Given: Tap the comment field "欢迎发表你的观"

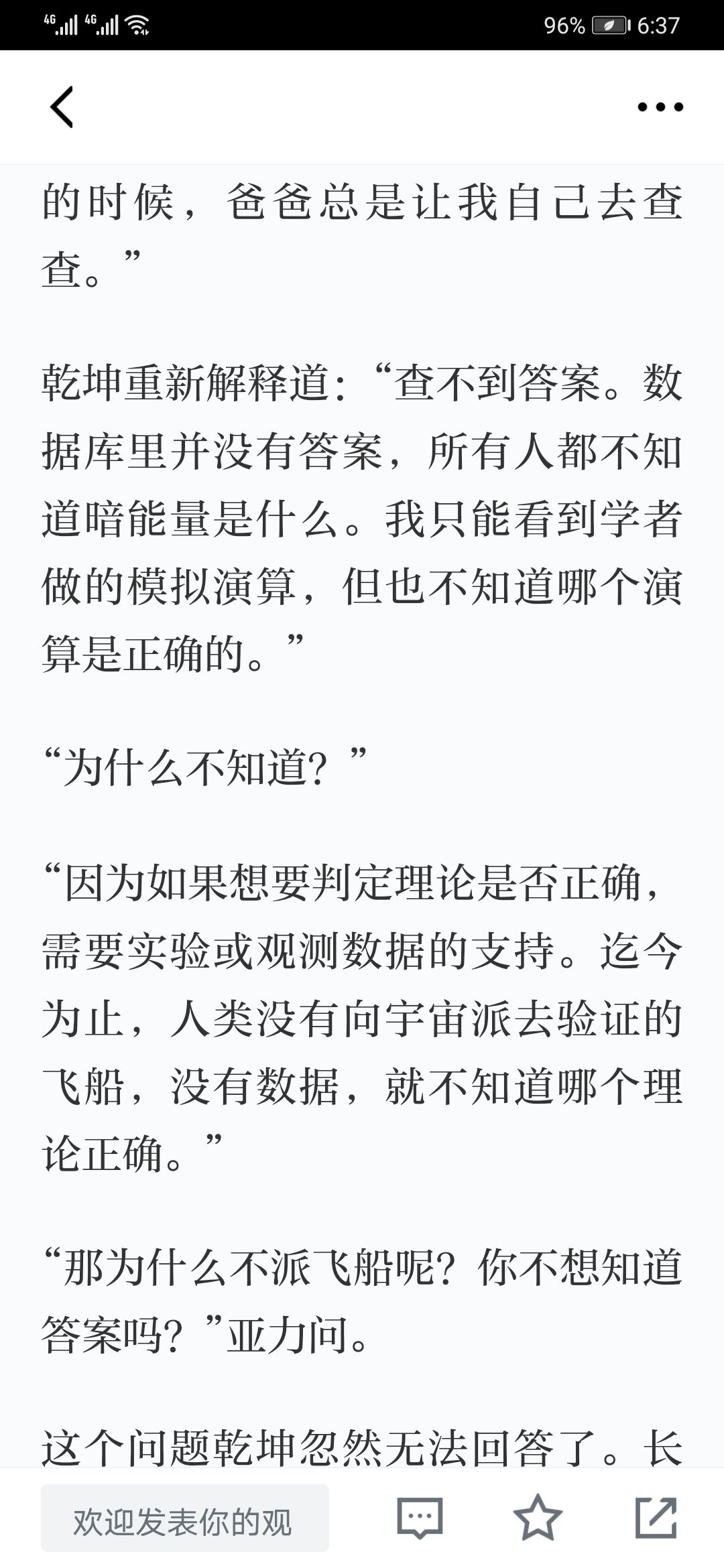Looking at the screenshot, I should pos(185,1518).
